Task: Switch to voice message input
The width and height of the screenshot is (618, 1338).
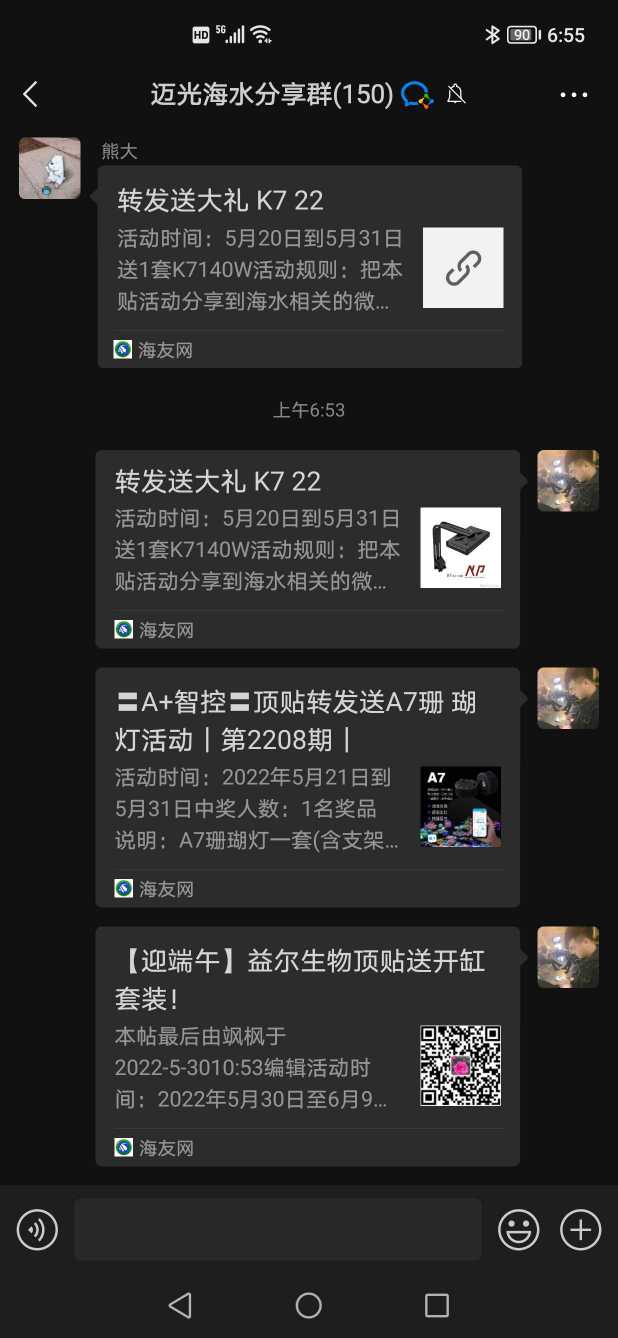Action: pyautogui.click(x=38, y=1230)
